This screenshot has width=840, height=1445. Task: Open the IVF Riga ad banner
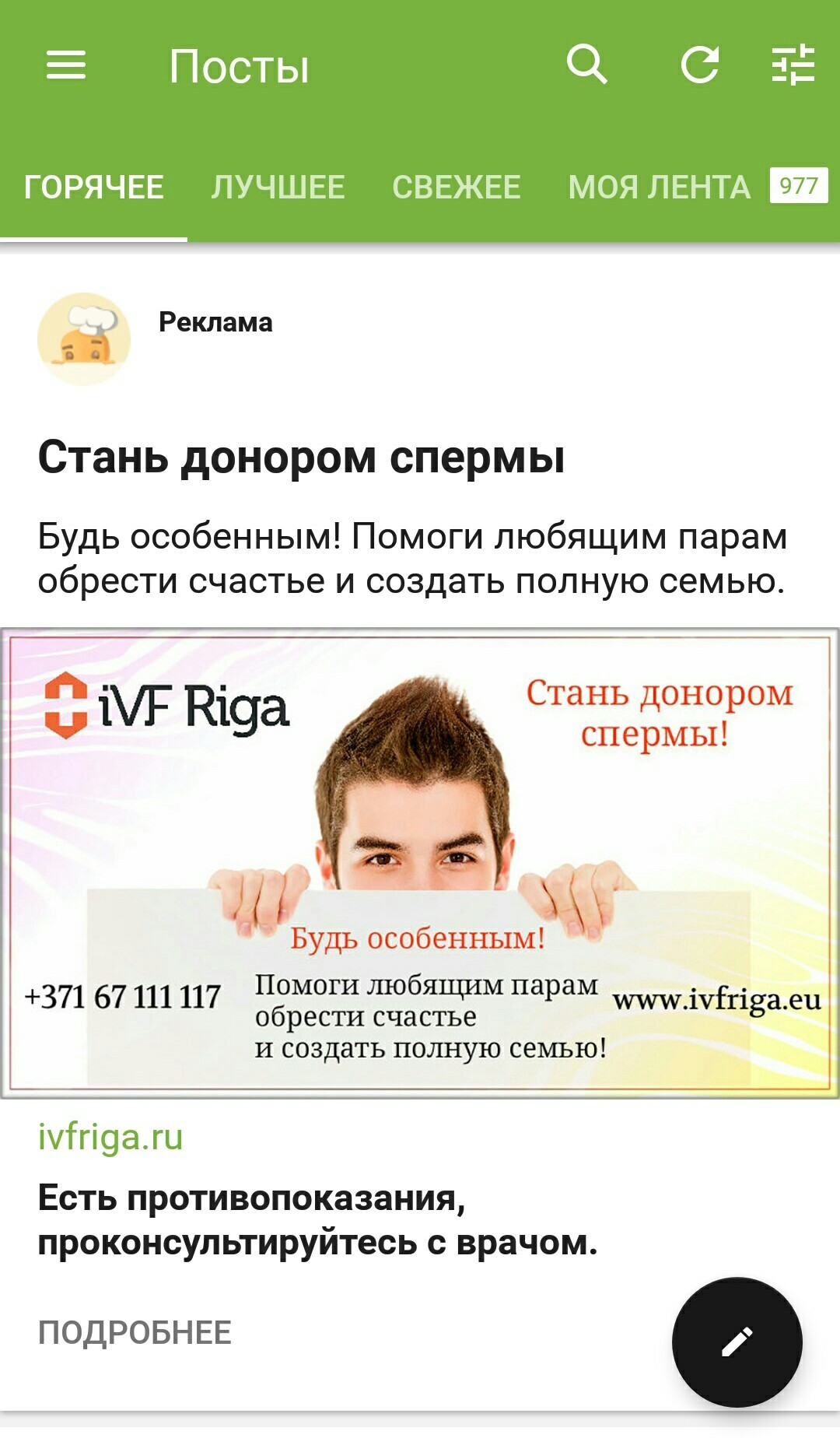[420, 862]
